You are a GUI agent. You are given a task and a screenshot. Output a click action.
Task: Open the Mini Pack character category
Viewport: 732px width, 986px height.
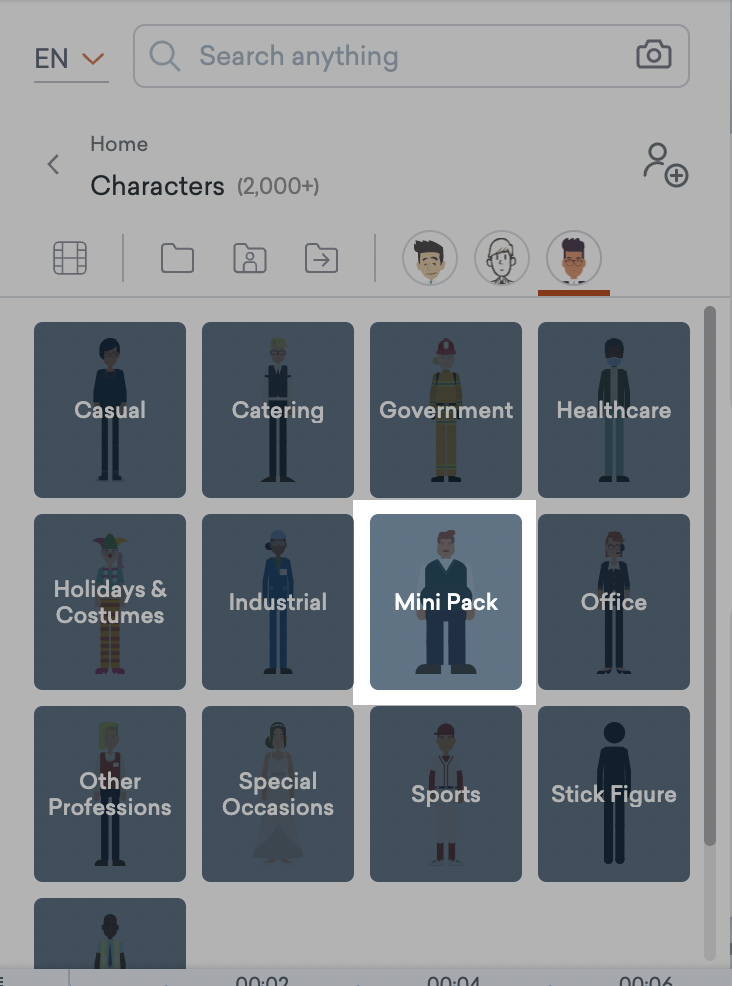pyautogui.click(x=445, y=602)
